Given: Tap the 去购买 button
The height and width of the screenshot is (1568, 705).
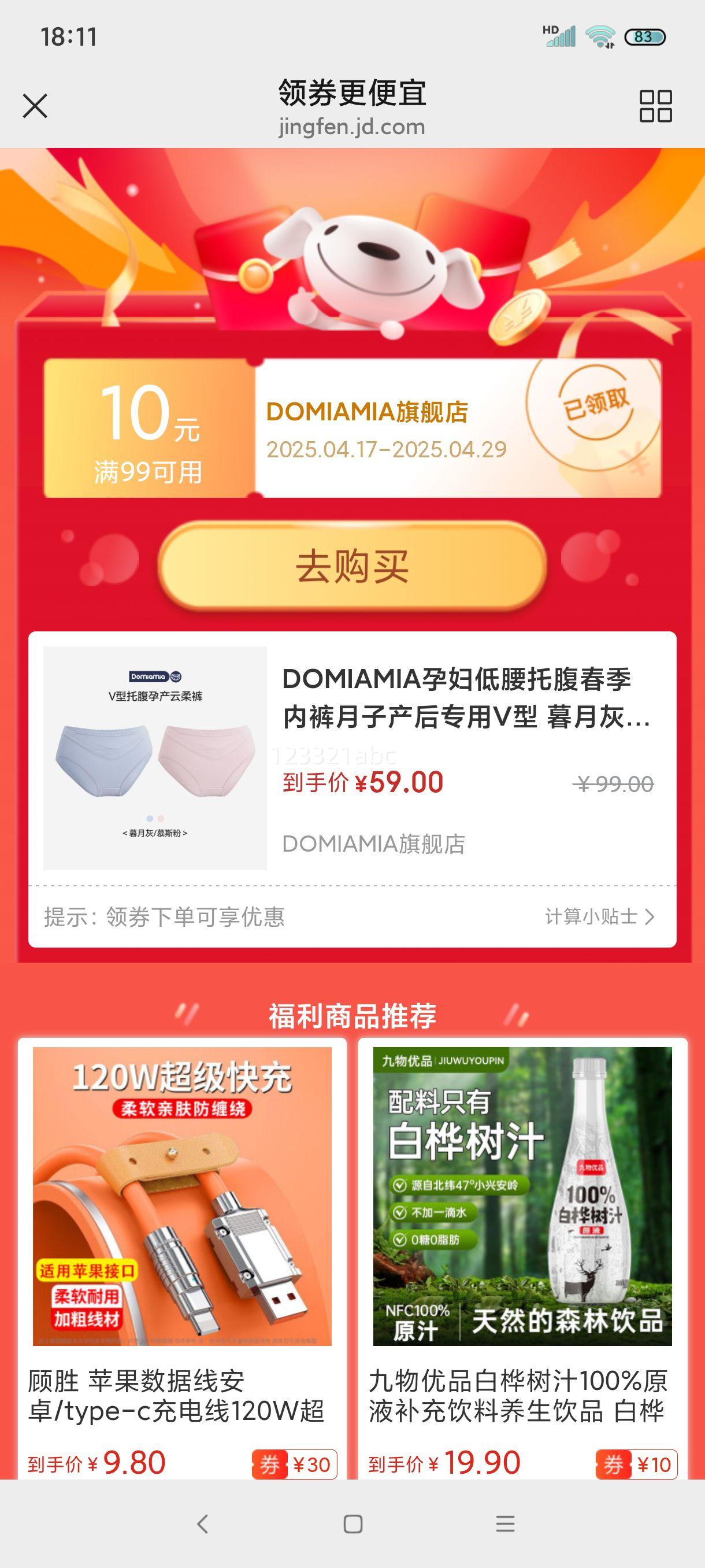Looking at the screenshot, I should click(x=352, y=565).
